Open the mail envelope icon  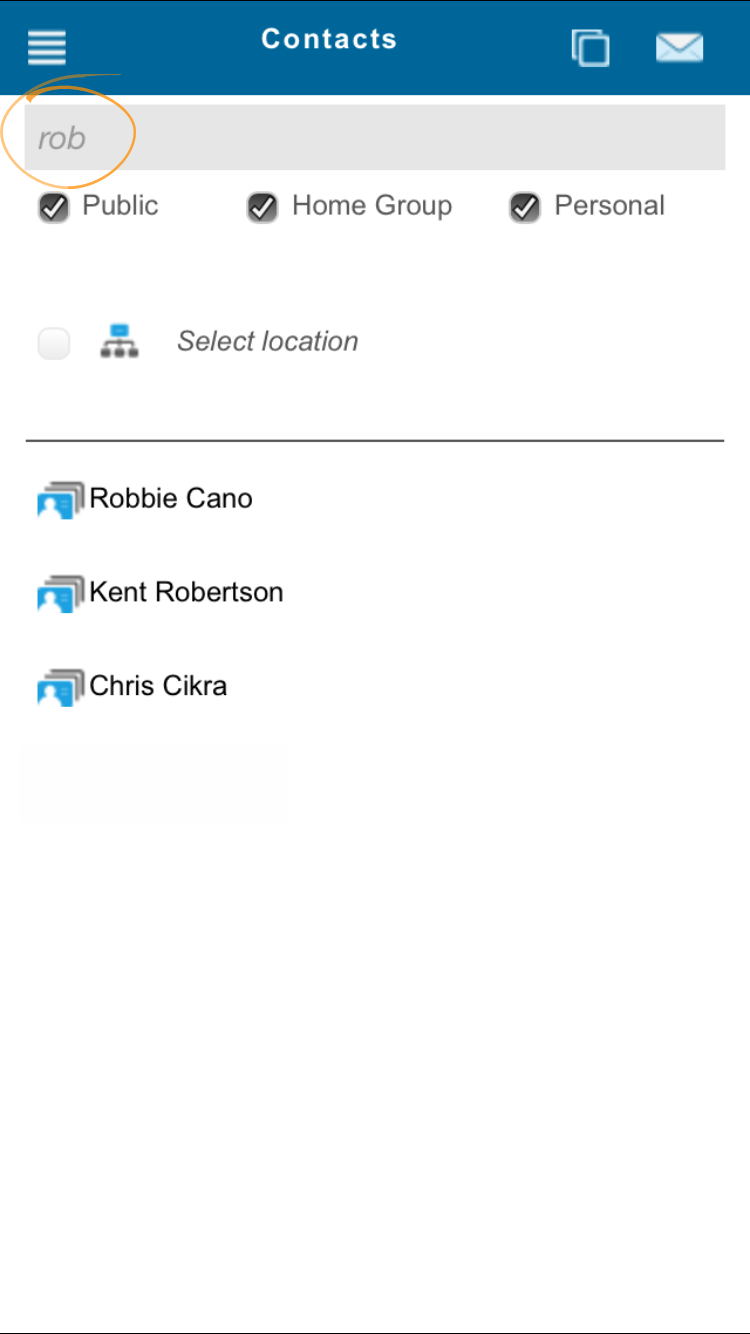[x=679, y=47]
